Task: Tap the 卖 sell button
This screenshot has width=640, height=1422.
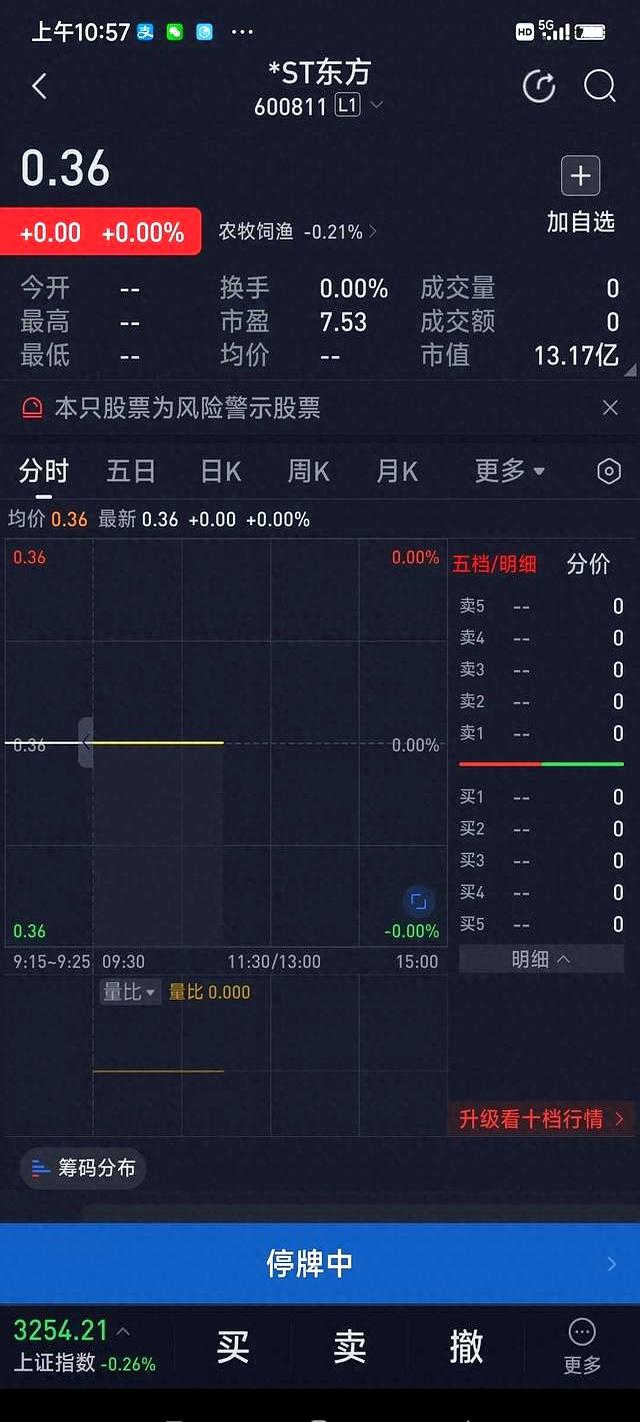Action: (349, 1347)
